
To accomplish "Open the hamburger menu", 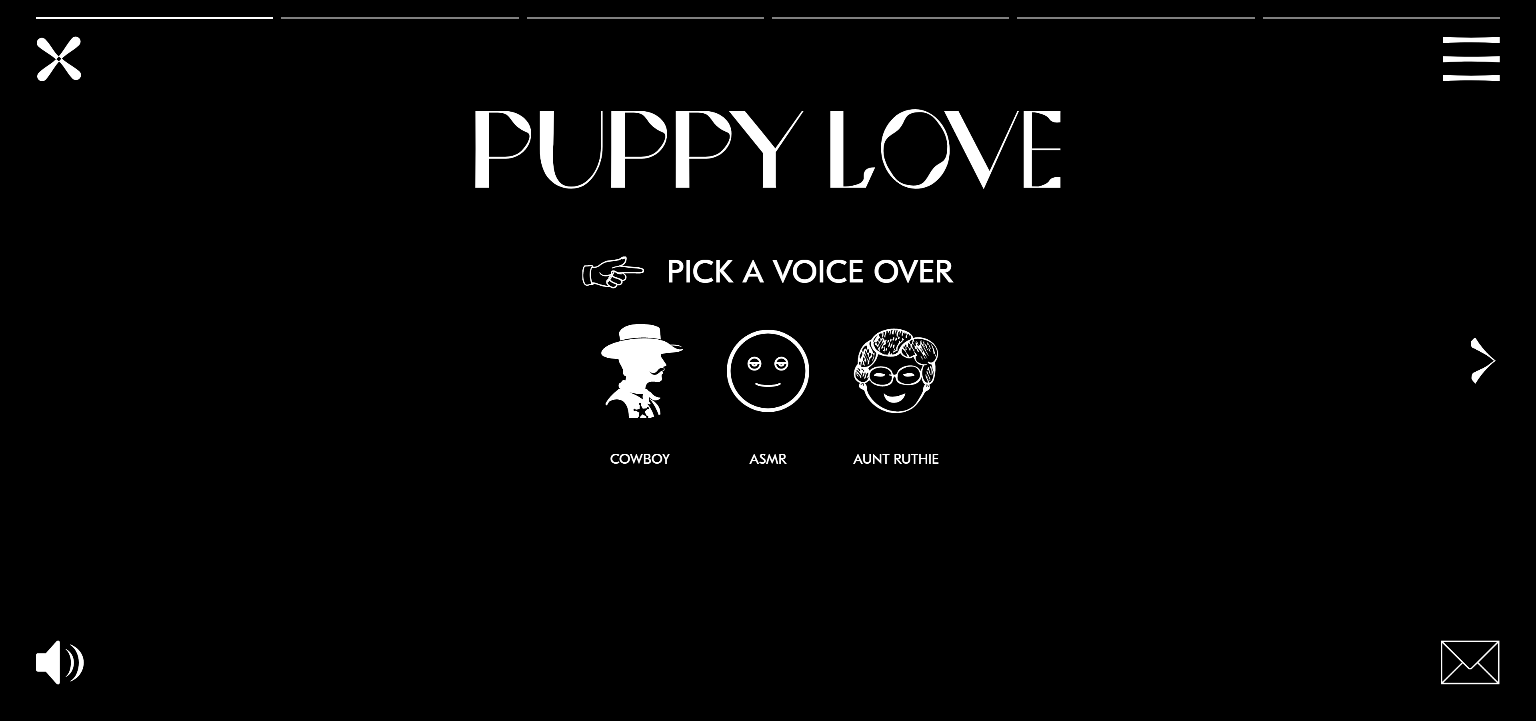I will [x=1471, y=59].
